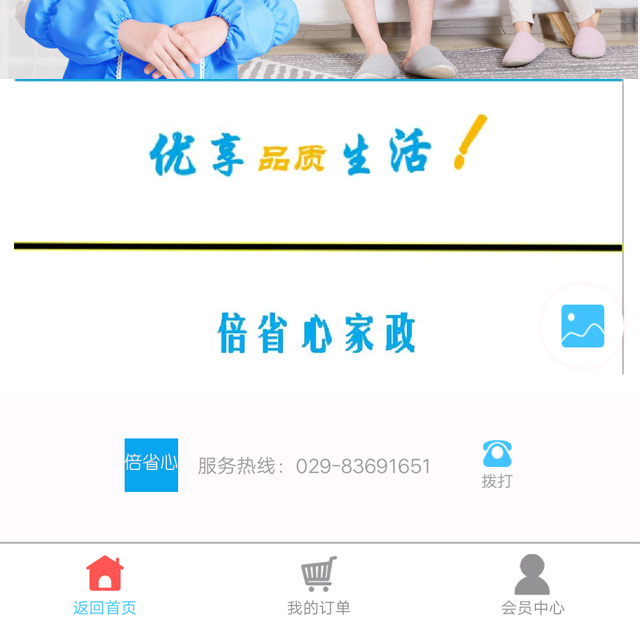Viewport: 640px width, 624px height.
Task: Go to 返回首页 tab
Action: [105, 586]
